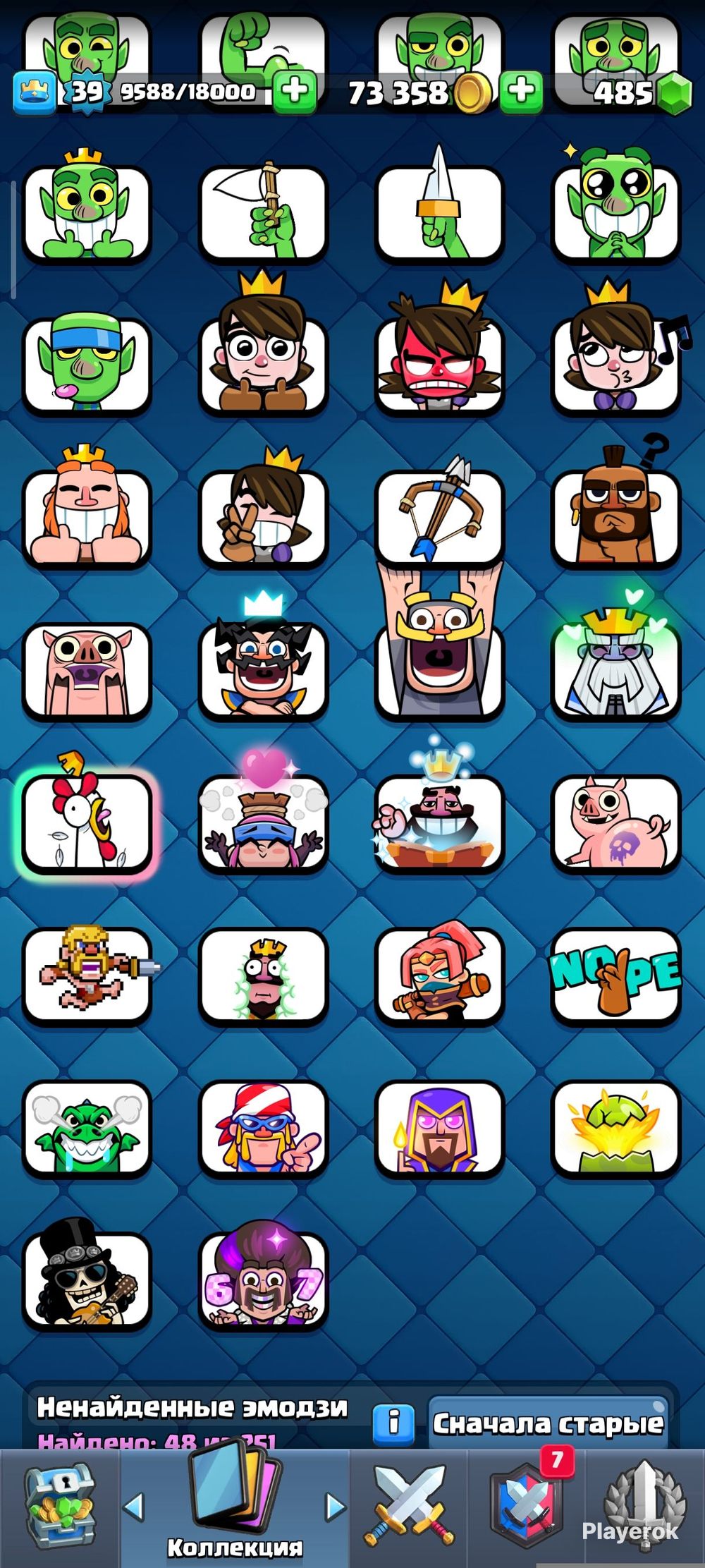Tap the sort button "Сначала старые"
The image size is (705, 1568).
pos(548,1423)
